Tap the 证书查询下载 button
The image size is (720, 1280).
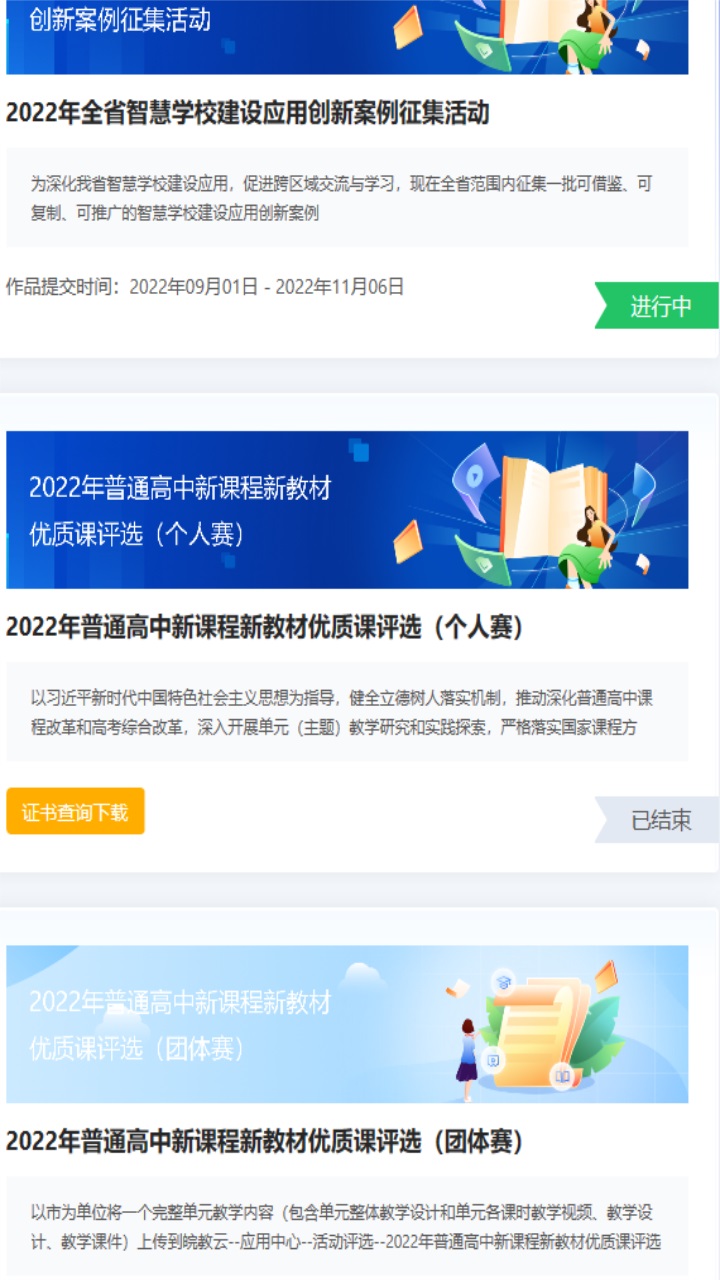pos(75,811)
